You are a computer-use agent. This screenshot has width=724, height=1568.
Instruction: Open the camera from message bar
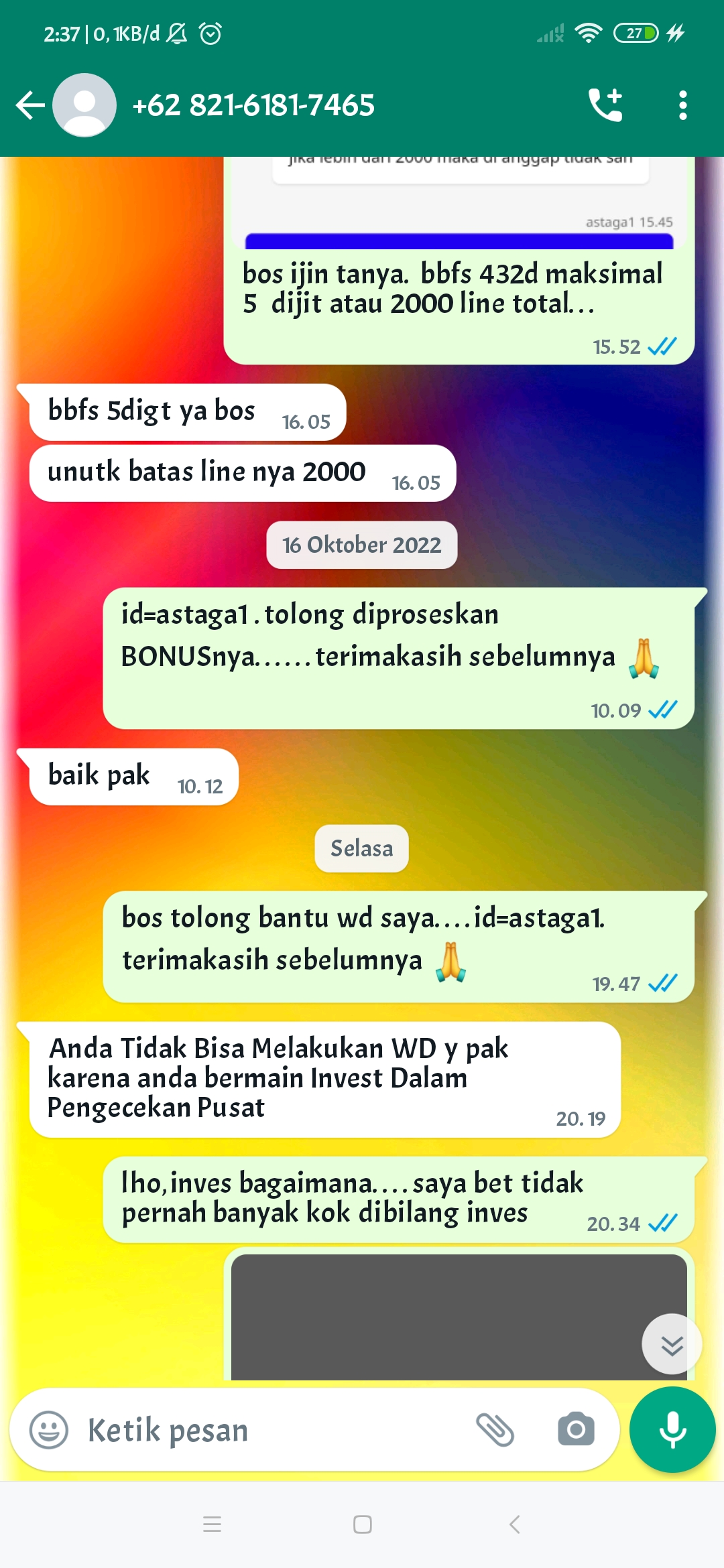pos(576,1430)
